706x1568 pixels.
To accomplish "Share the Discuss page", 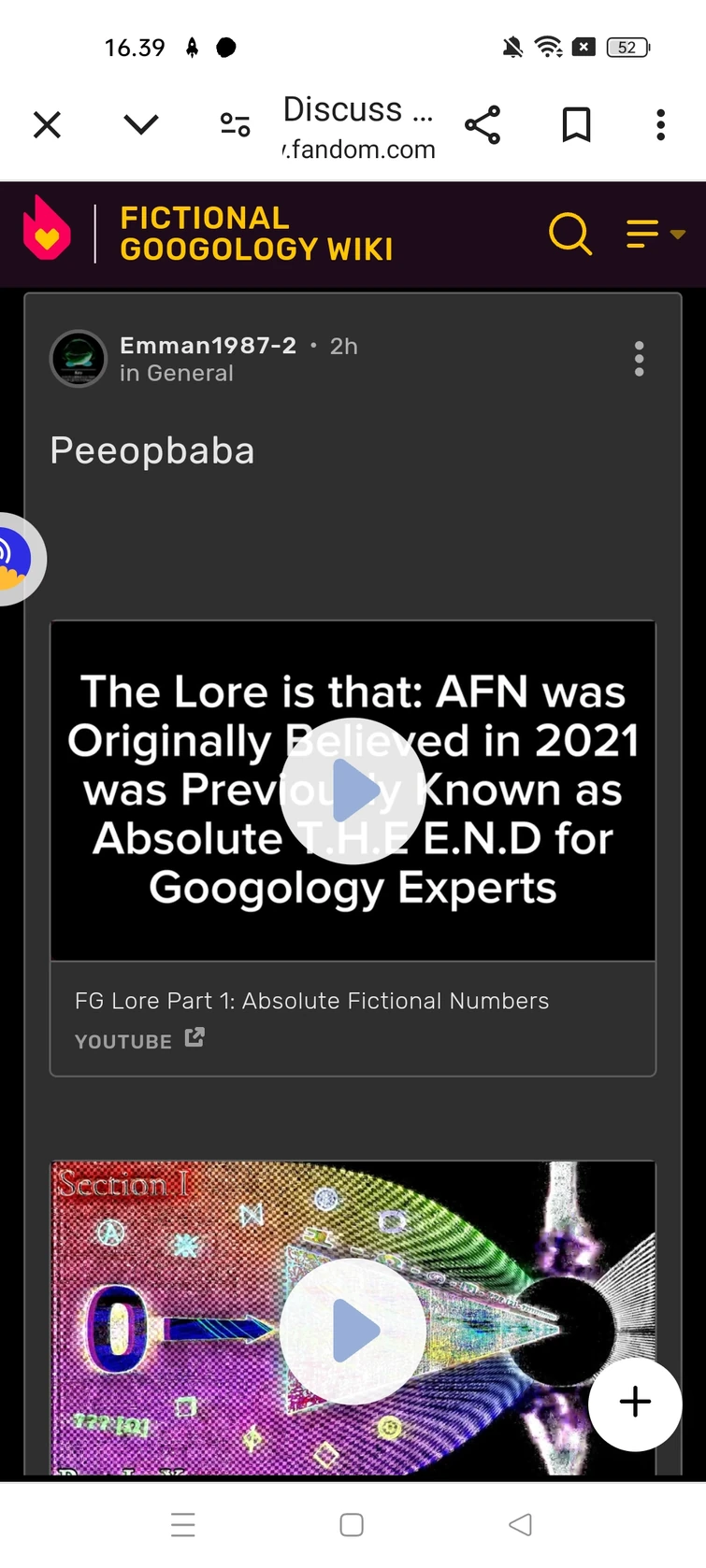I will point(483,123).
